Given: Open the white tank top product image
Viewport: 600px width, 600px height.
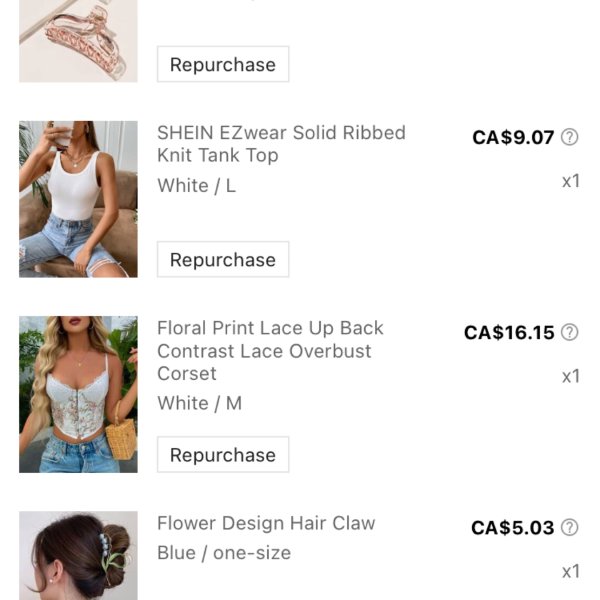Looking at the screenshot, I should click(x=78, y=199).
